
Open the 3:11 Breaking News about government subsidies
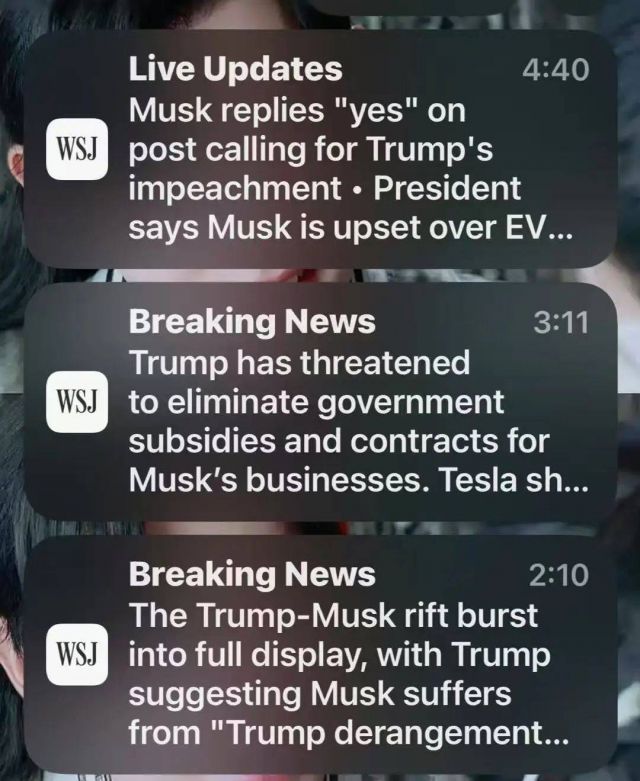[x=330, y=402]
